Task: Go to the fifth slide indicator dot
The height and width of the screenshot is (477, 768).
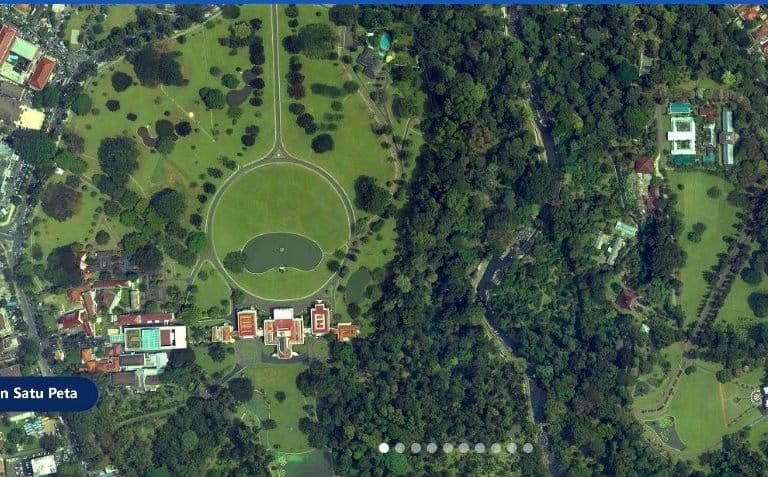Action: [x=448, y=448]
